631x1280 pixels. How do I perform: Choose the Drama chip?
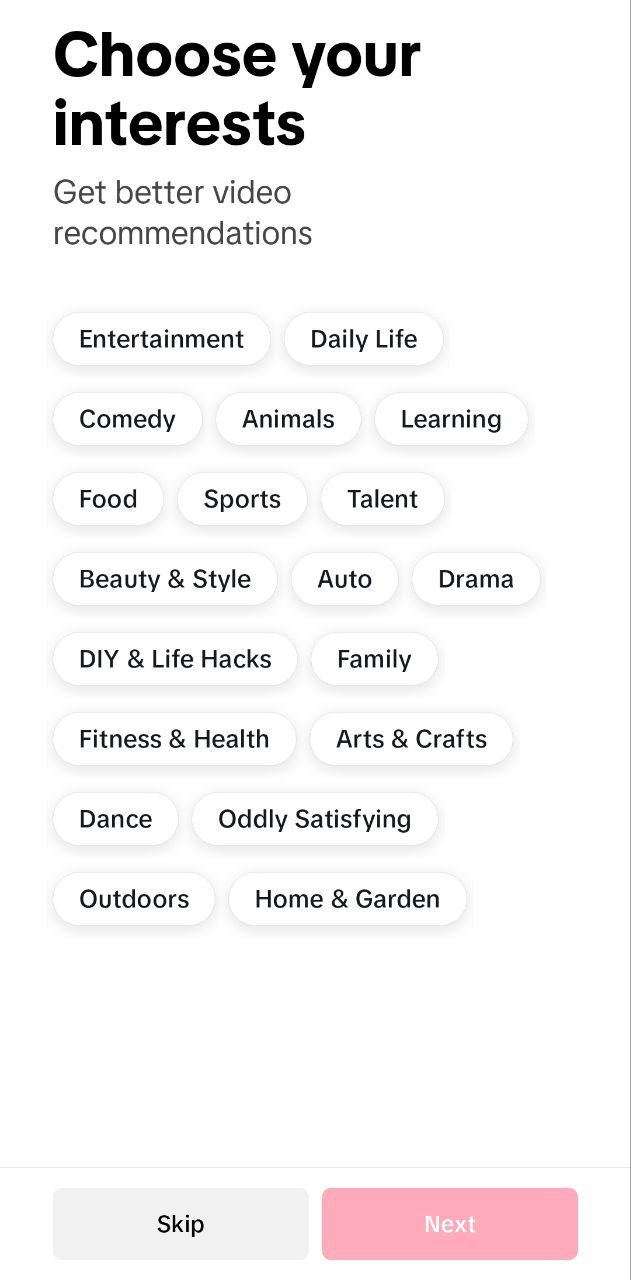click(476, 579)
